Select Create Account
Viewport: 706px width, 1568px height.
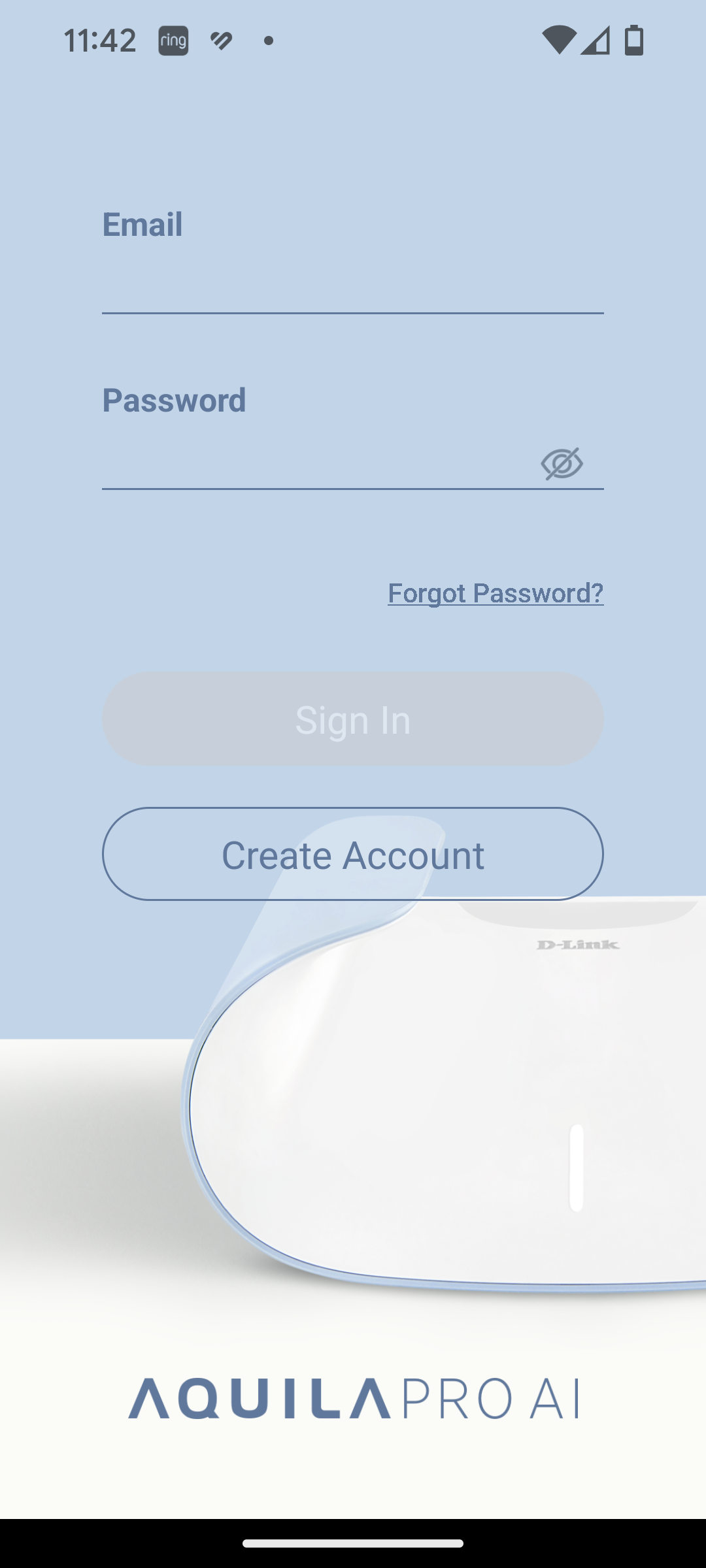(352, 854)
